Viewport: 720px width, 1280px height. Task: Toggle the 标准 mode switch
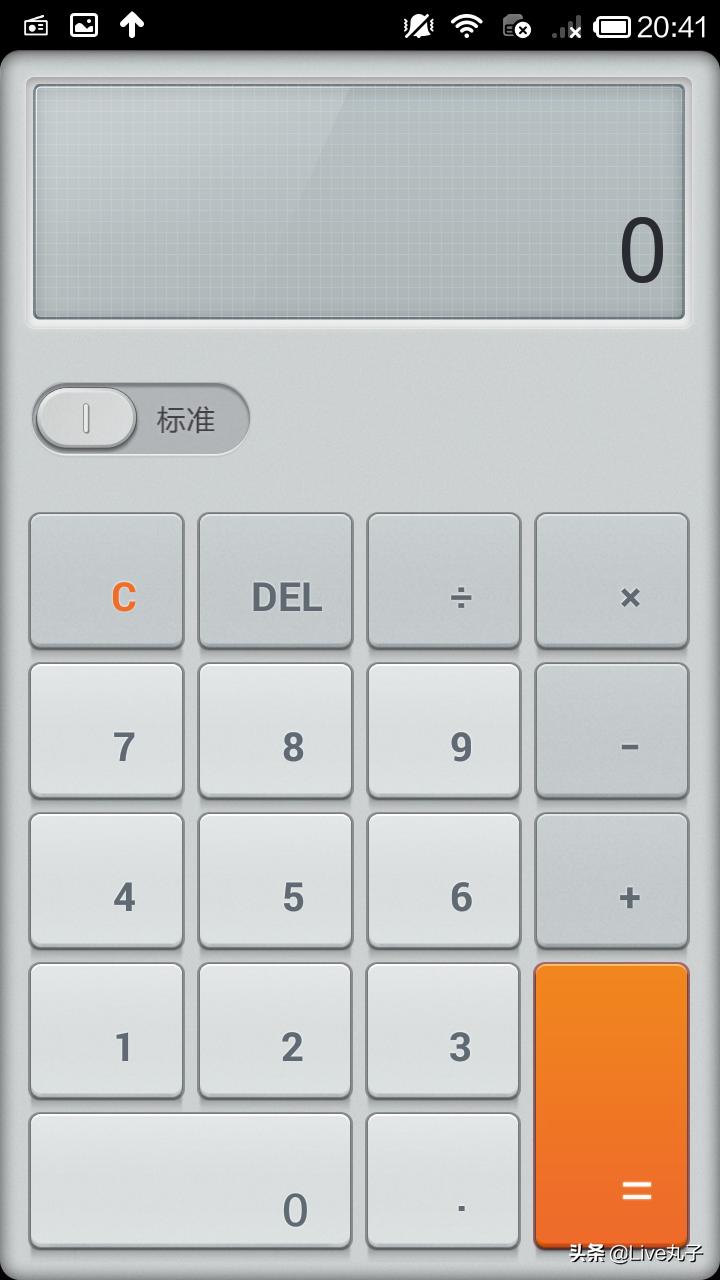[x=141, y=419]
